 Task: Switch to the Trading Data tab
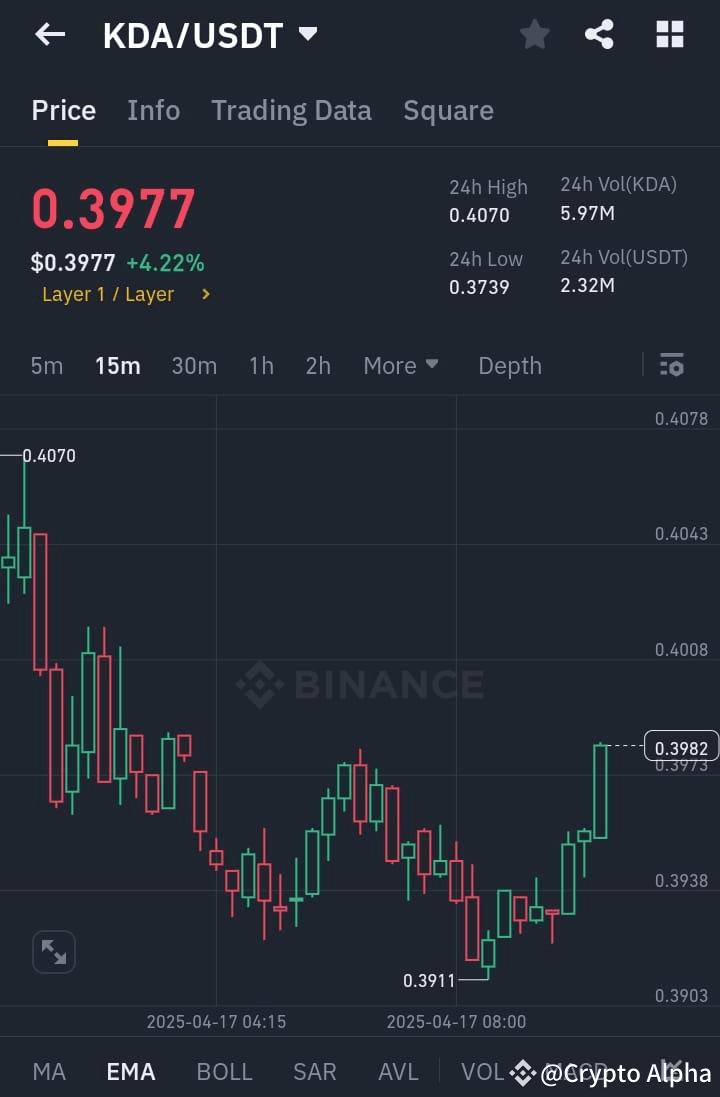click(x=291, y=110)
